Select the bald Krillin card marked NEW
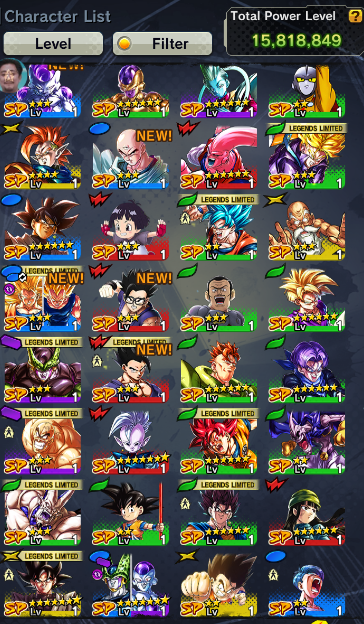This screenshot has height=624, width=364. tap(130, 158)
